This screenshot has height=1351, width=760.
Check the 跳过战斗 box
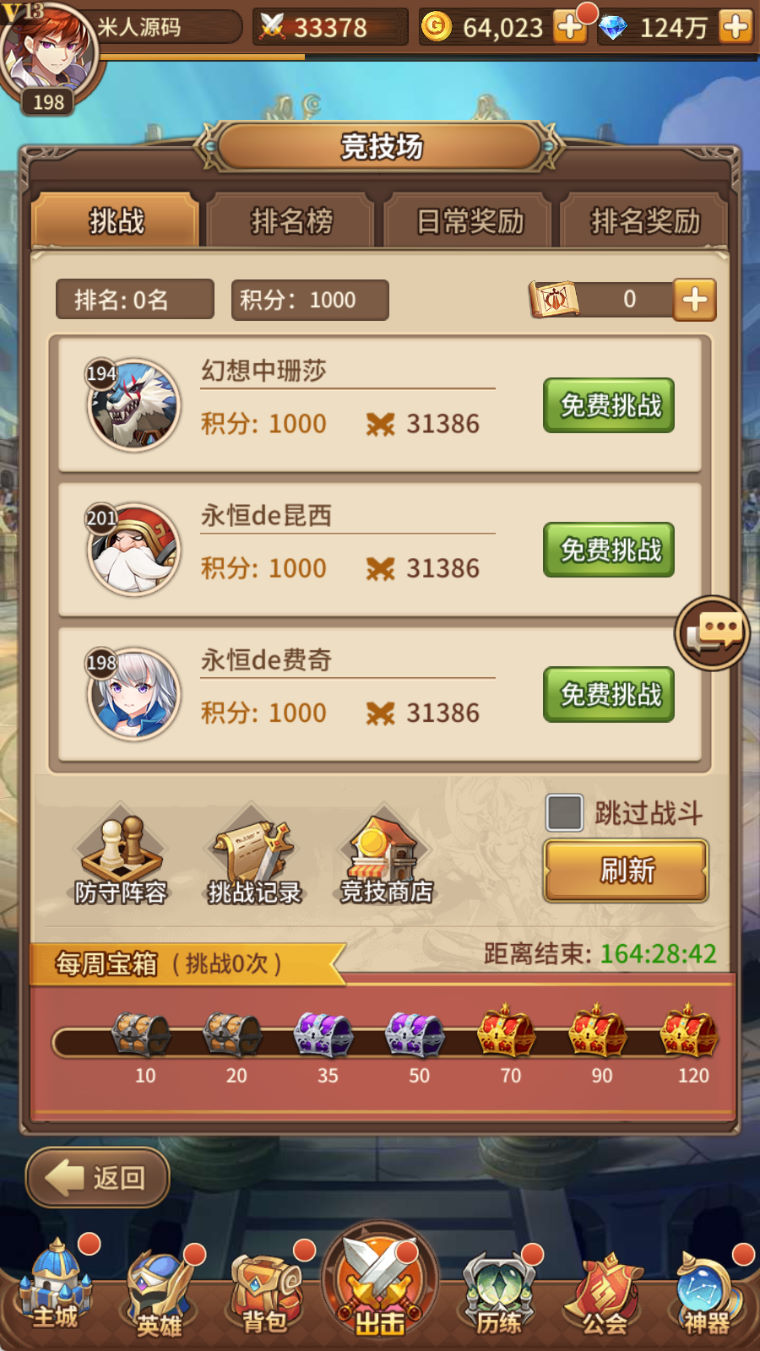coord(564,813)
